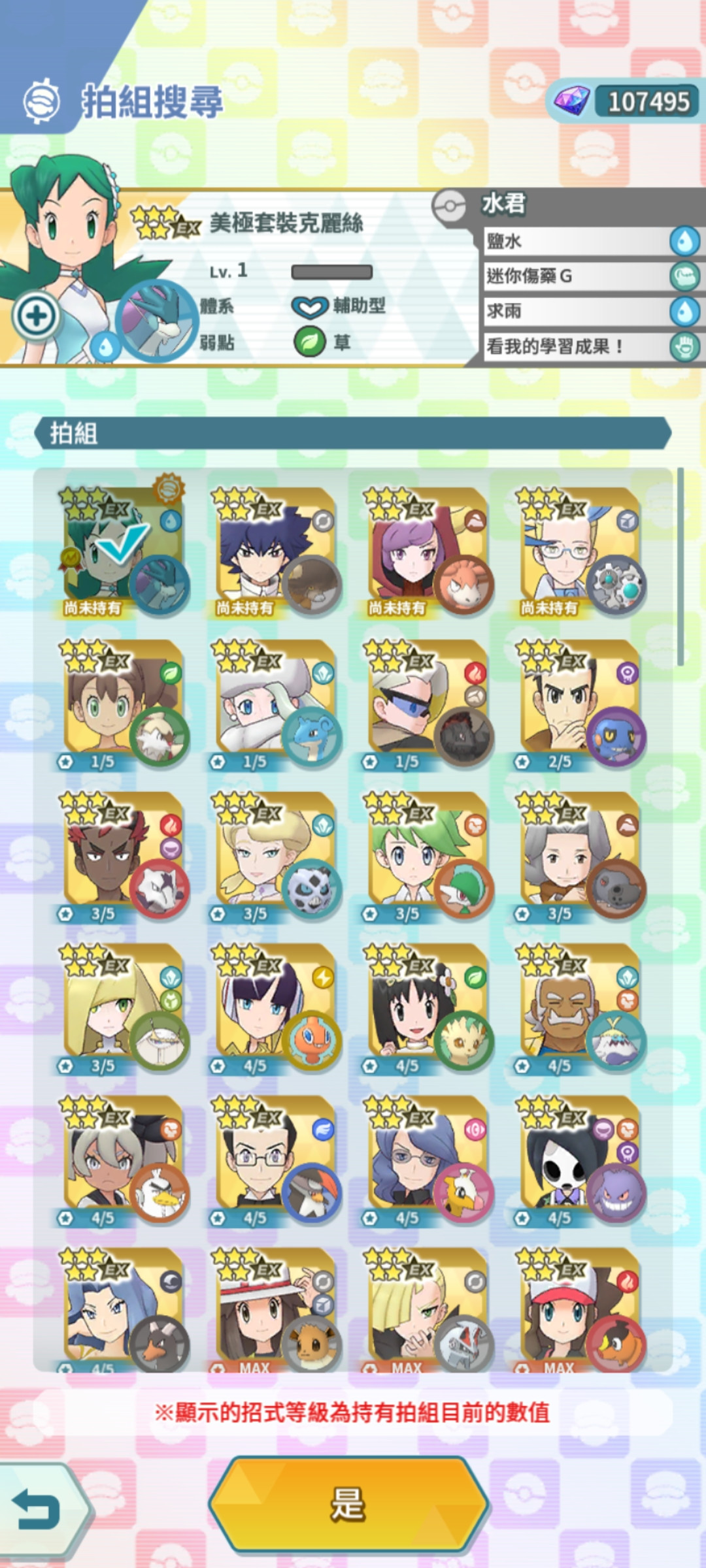Open the 鹽水 move details
The image size is (706, 1568).
pyautogui.click(x=592, y=241)
